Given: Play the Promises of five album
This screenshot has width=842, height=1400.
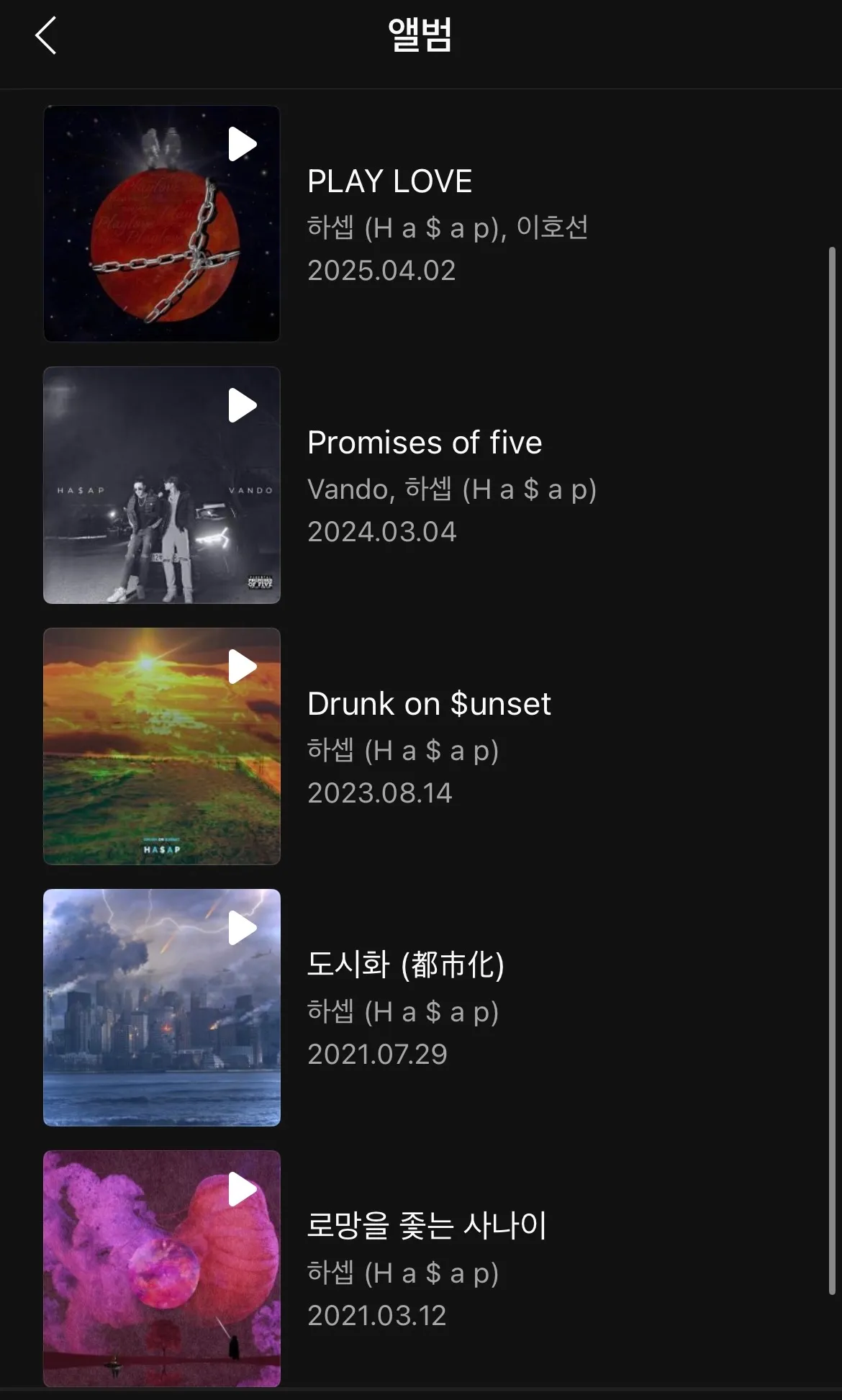Looking at the screenshot, I should tap(242, 405).
